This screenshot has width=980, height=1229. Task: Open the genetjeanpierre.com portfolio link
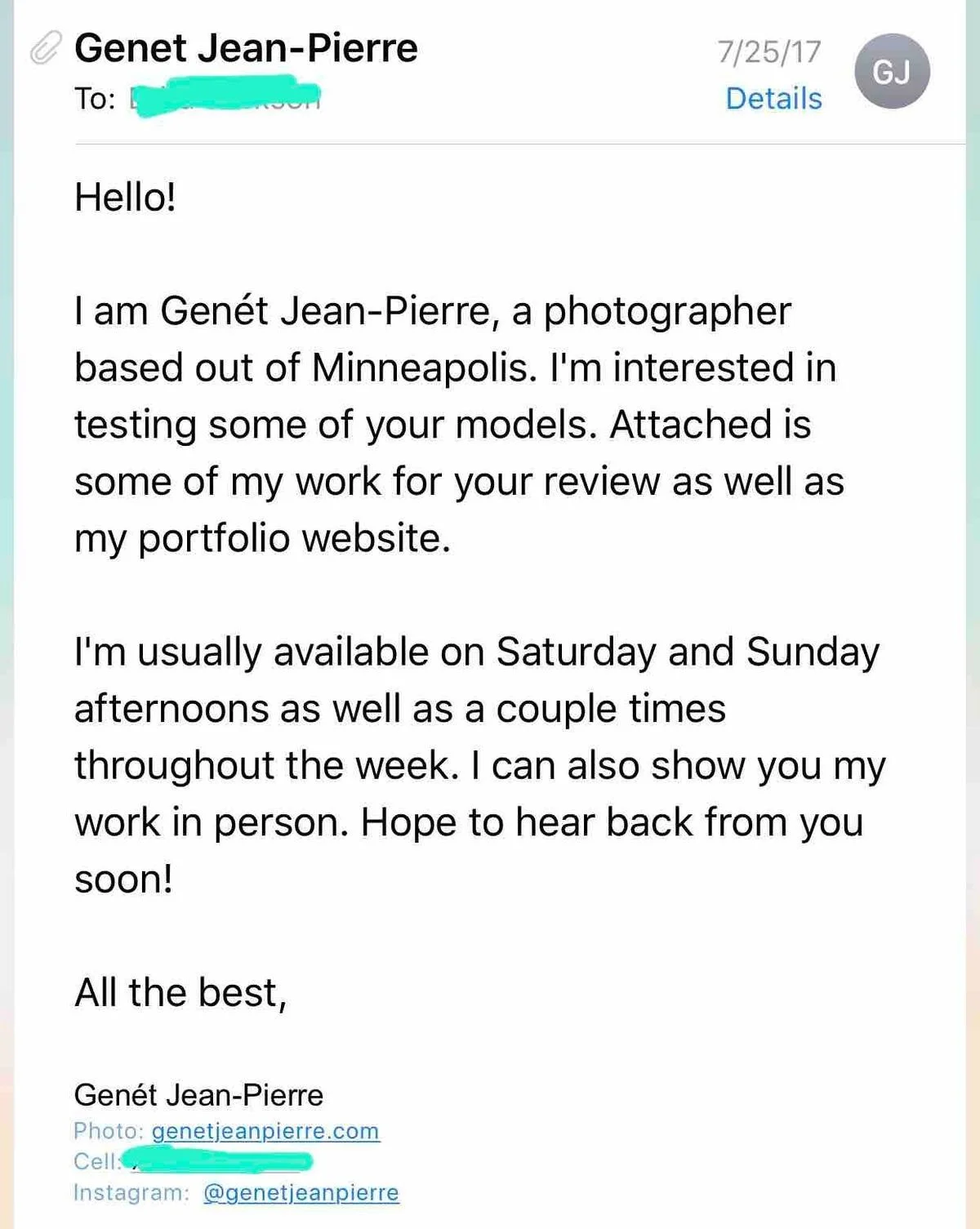tap(265, 1131)
